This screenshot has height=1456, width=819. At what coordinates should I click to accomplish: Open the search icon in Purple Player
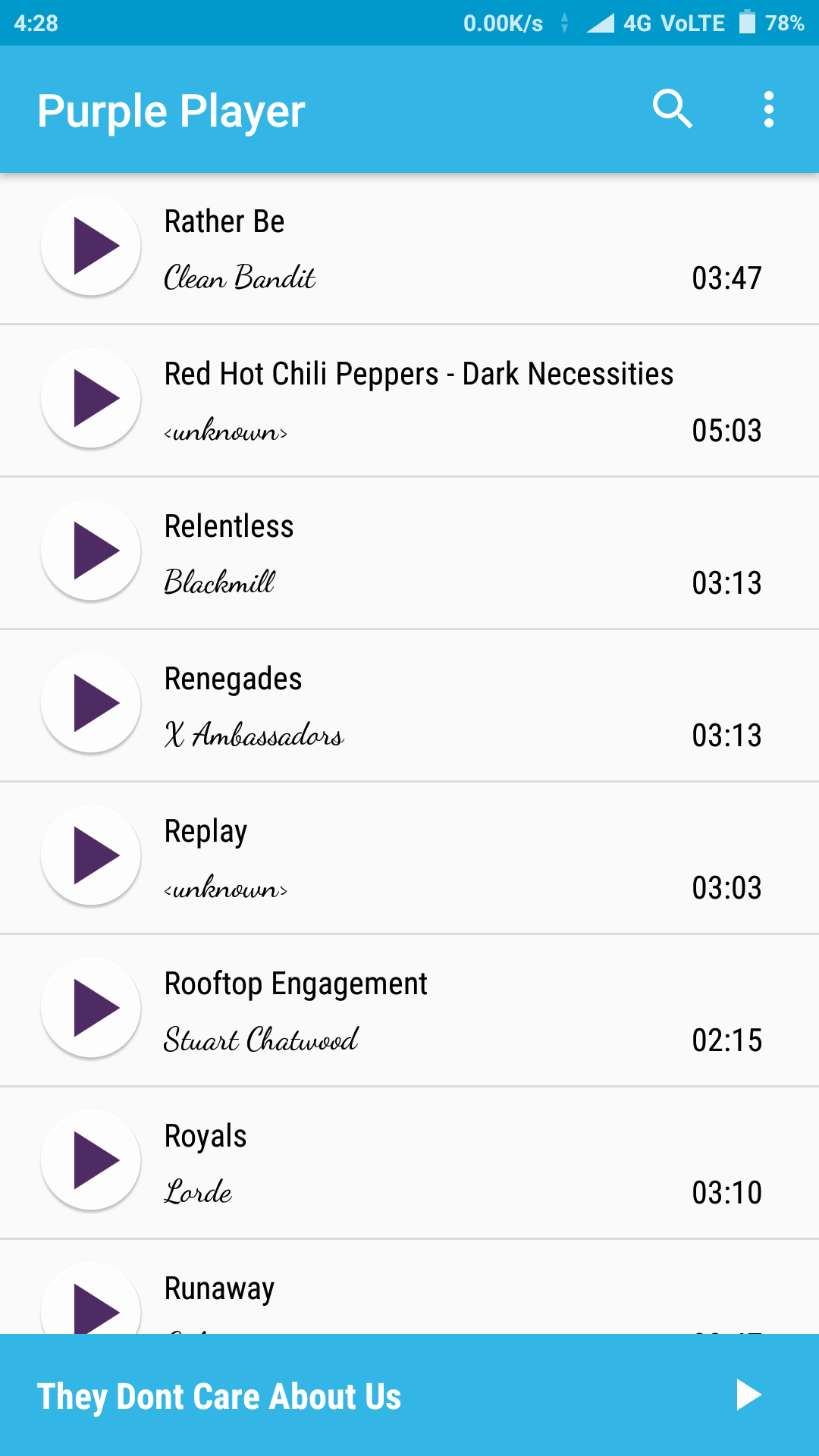[674, 109]
